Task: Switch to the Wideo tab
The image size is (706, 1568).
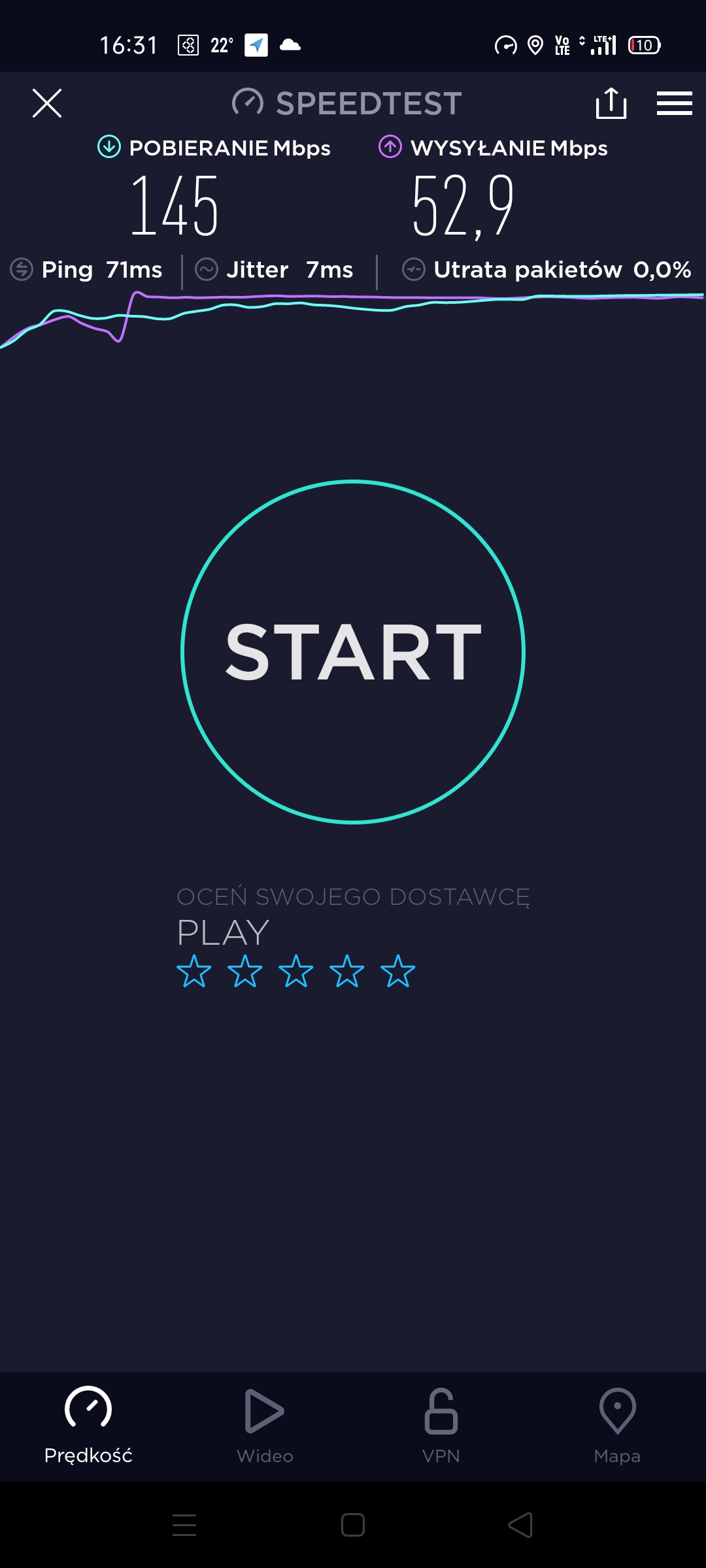Action: pos(265,1426)
